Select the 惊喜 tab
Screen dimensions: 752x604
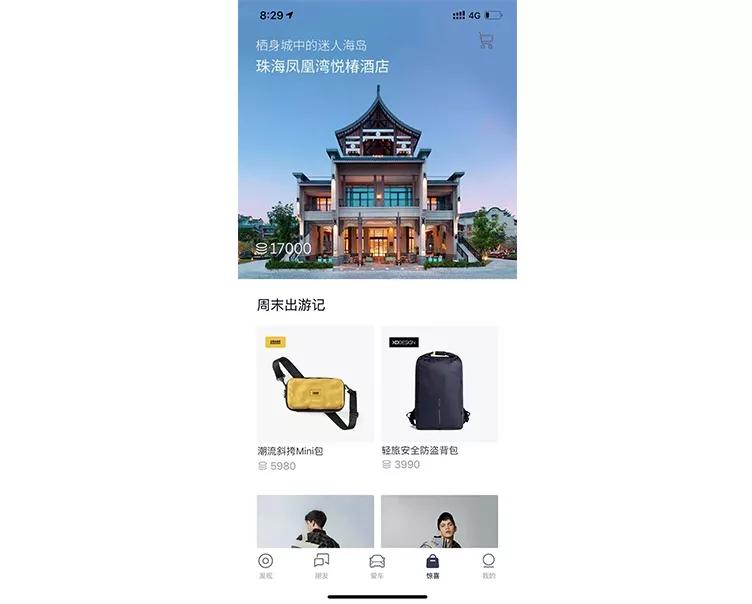coord(432,566)
